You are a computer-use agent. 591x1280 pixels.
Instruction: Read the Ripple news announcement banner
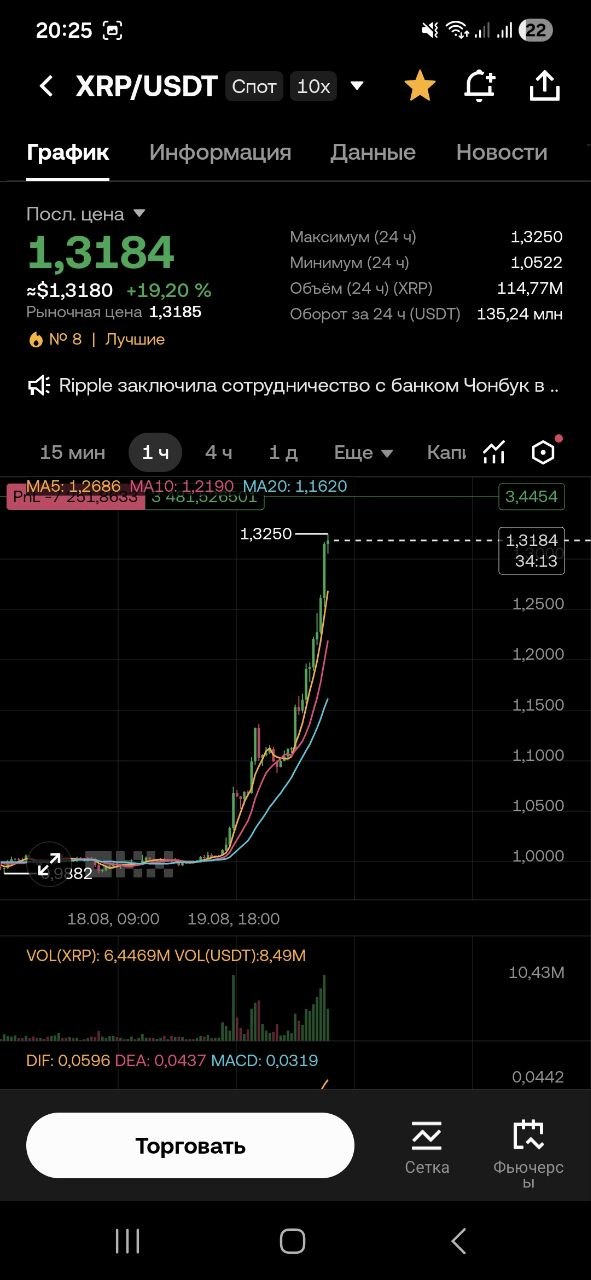293,385
